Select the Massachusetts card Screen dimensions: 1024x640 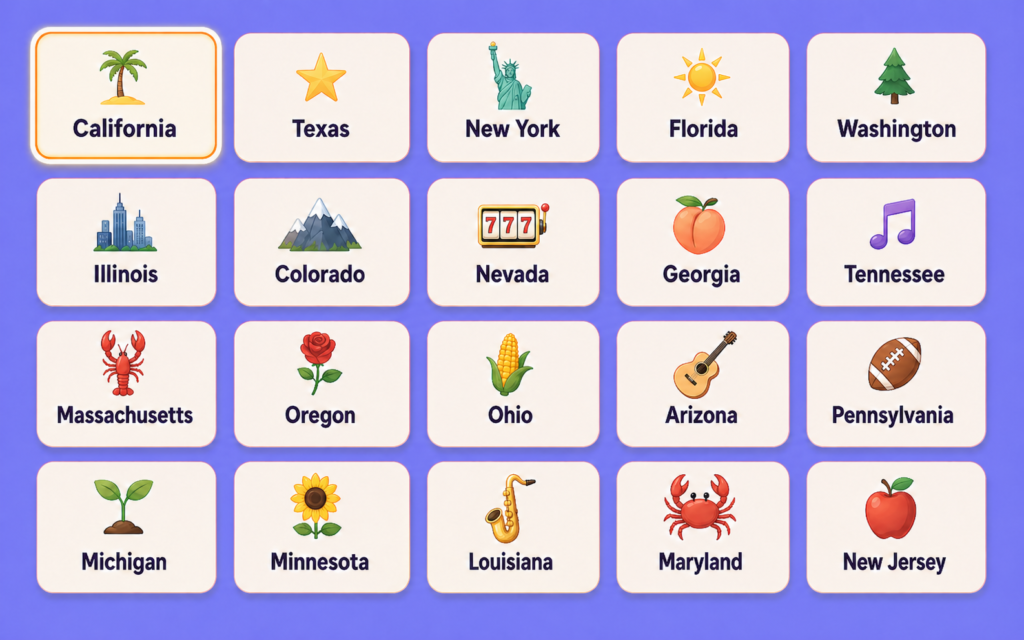coord(126,384)
